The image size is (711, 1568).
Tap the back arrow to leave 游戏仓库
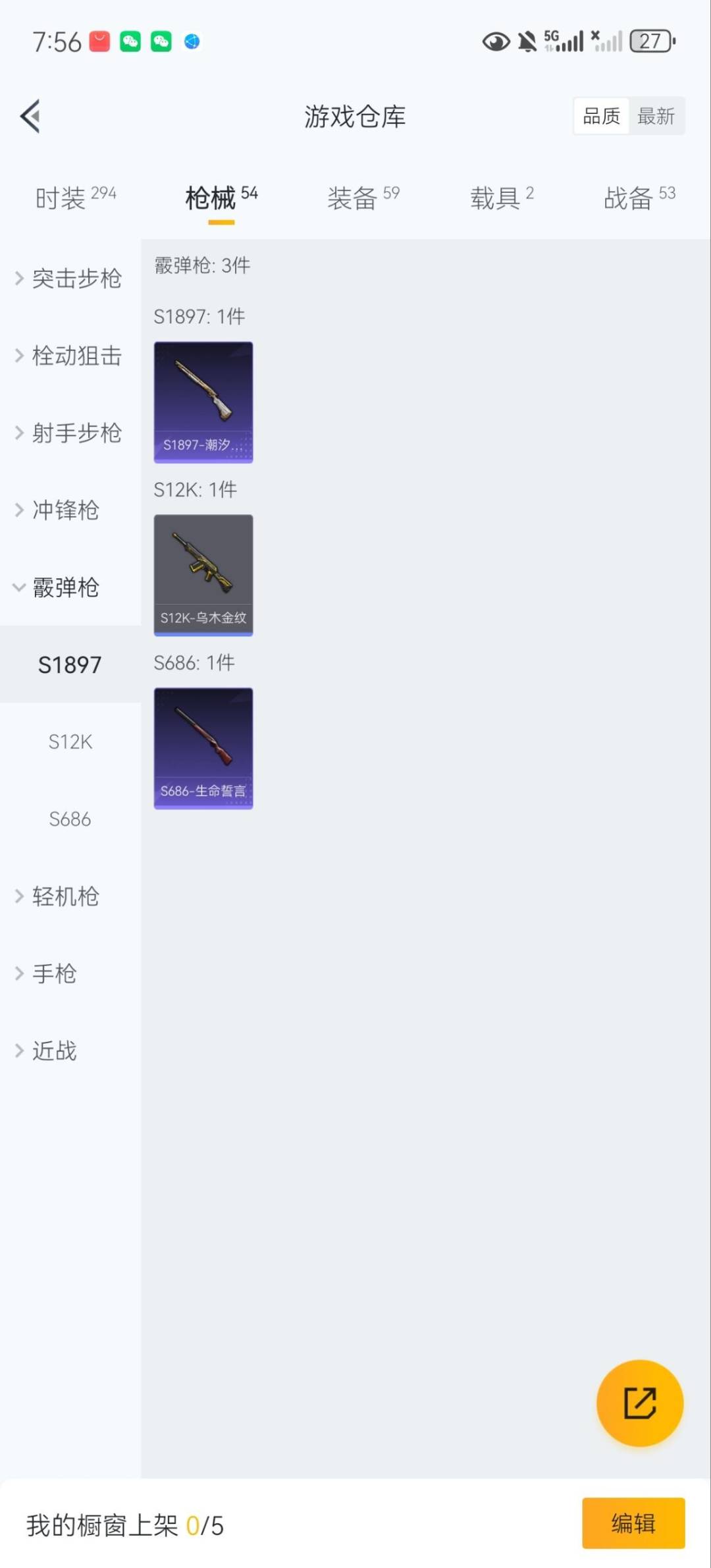pos(29,115)
